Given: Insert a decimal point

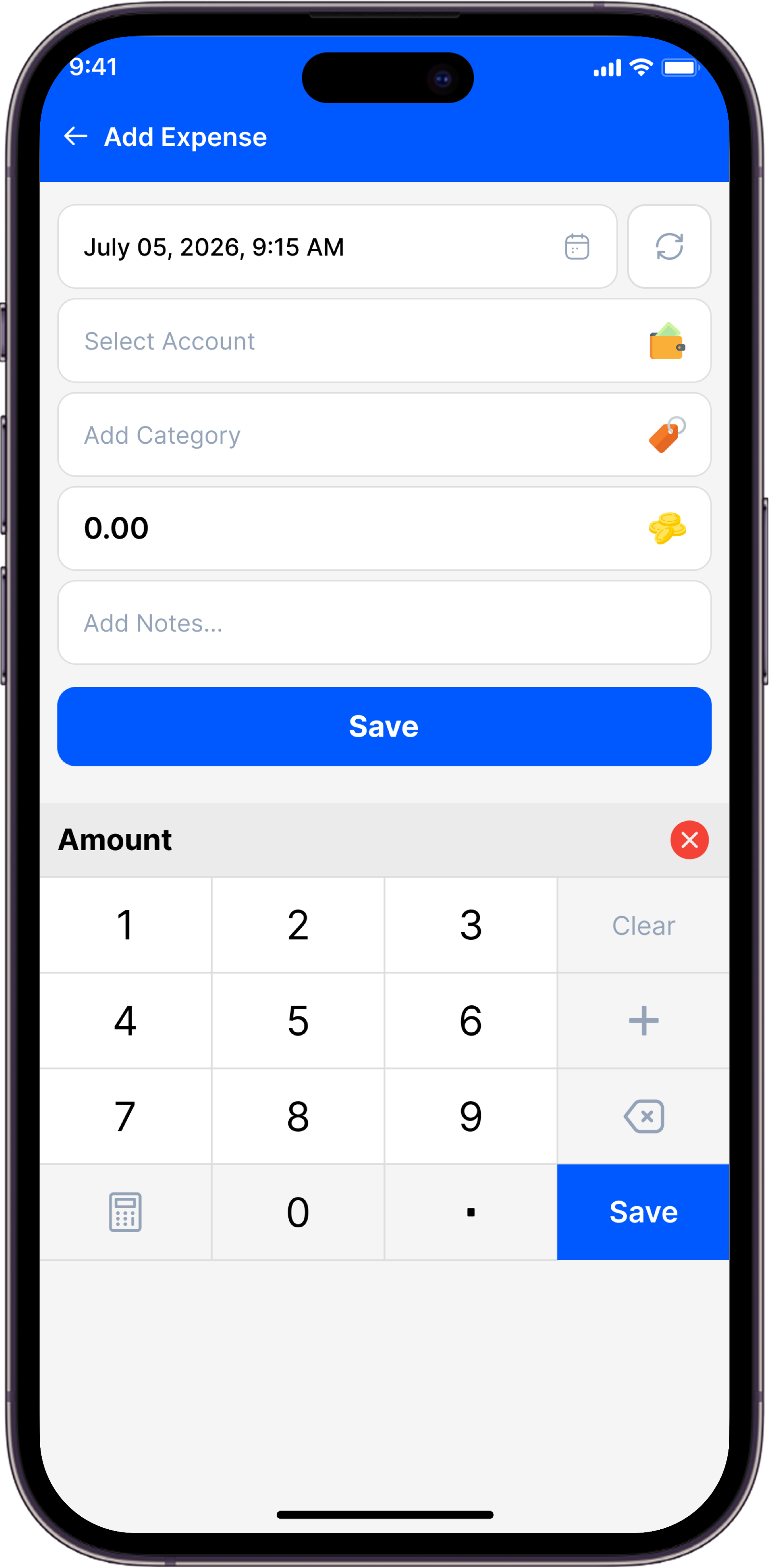Looking at the screenshot, I should click(471, 1212).
